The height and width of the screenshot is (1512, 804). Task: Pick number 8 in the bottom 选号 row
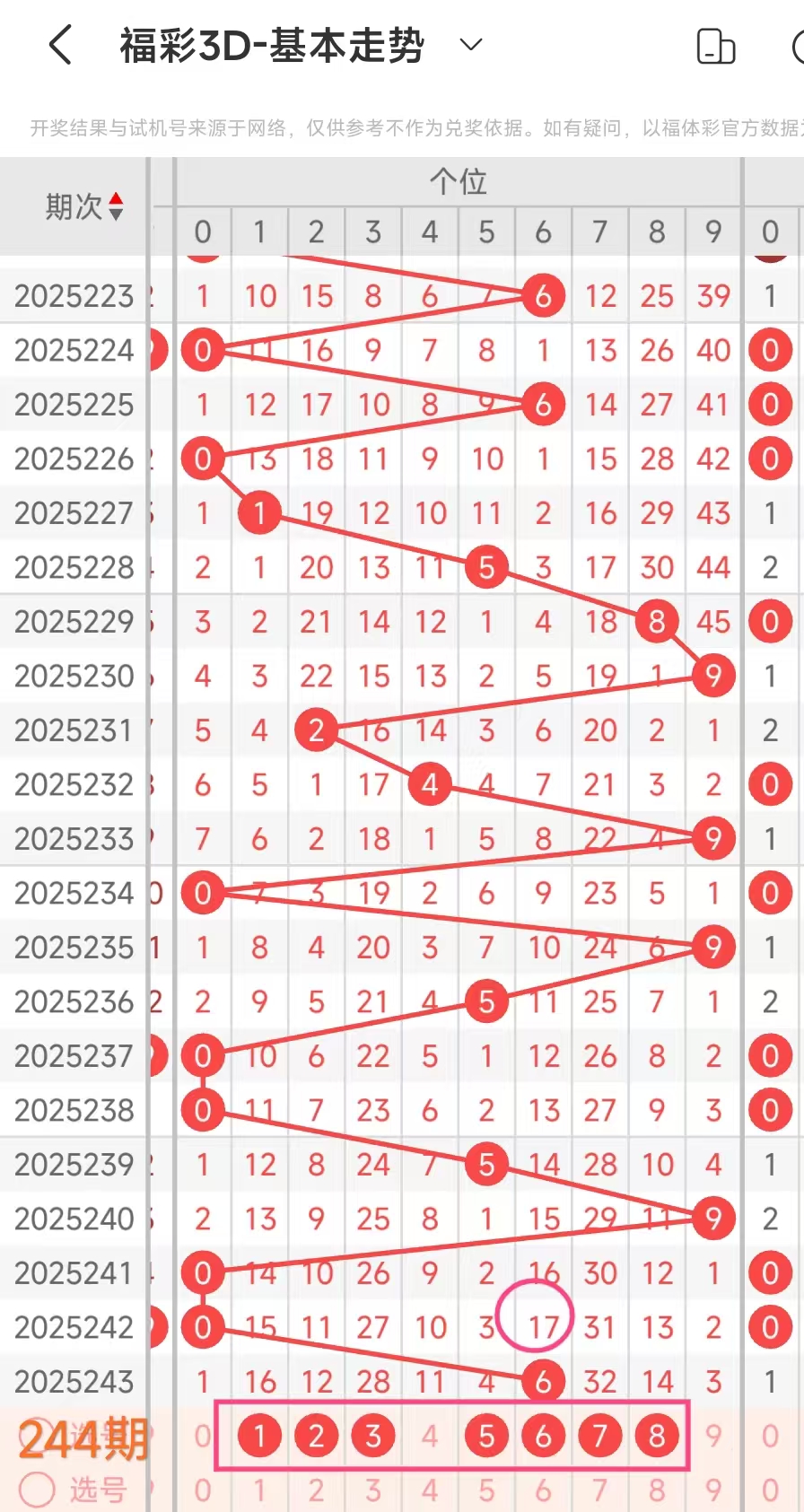[657, 1490]
